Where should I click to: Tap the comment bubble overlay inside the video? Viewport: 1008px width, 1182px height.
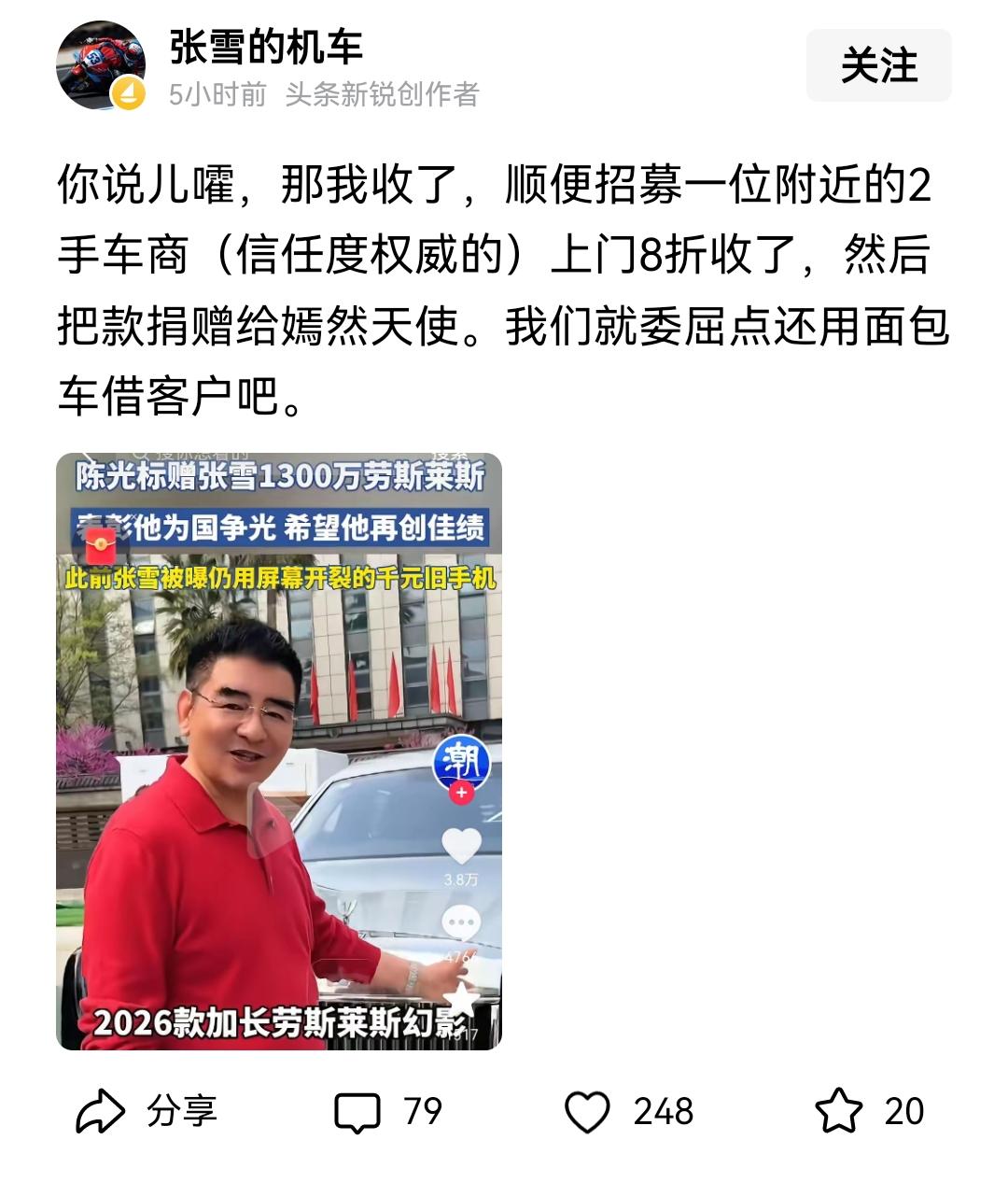pyautogui.click(x=461, y=922)
